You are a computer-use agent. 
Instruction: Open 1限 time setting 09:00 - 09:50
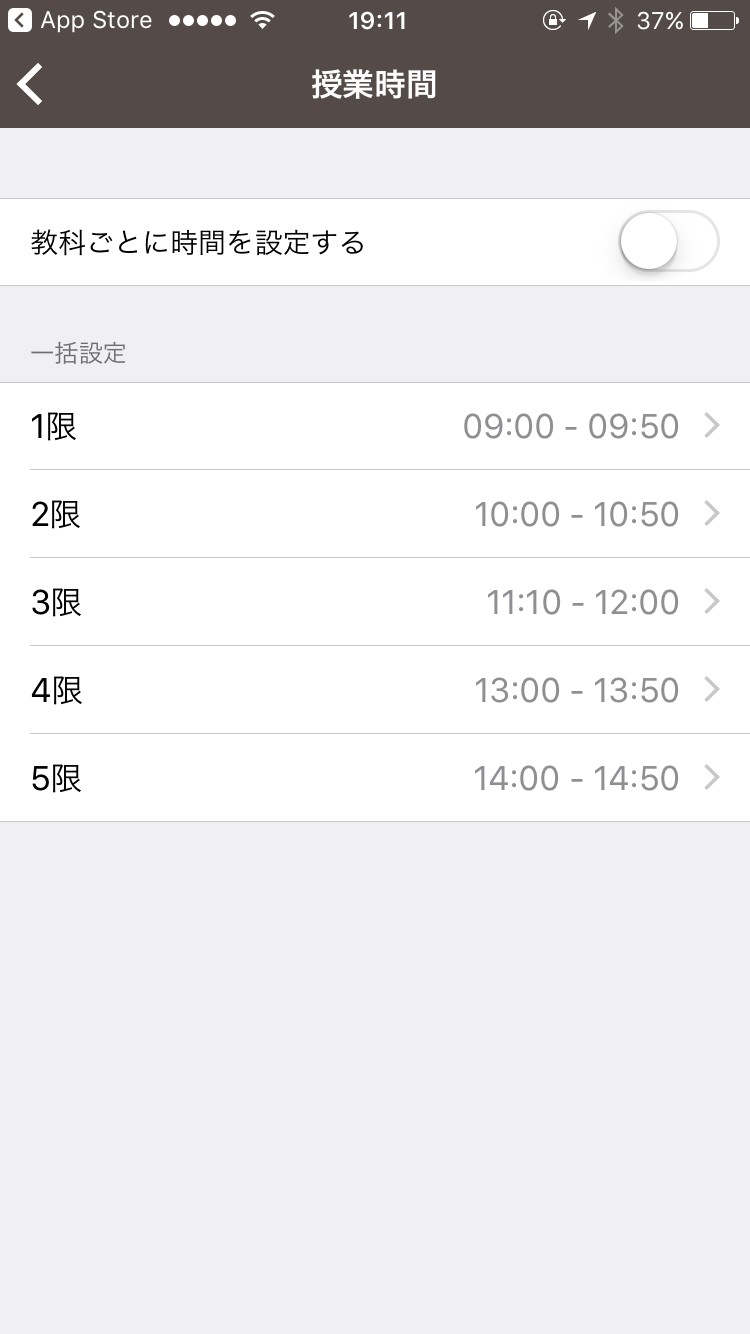[x=375, y=427]
